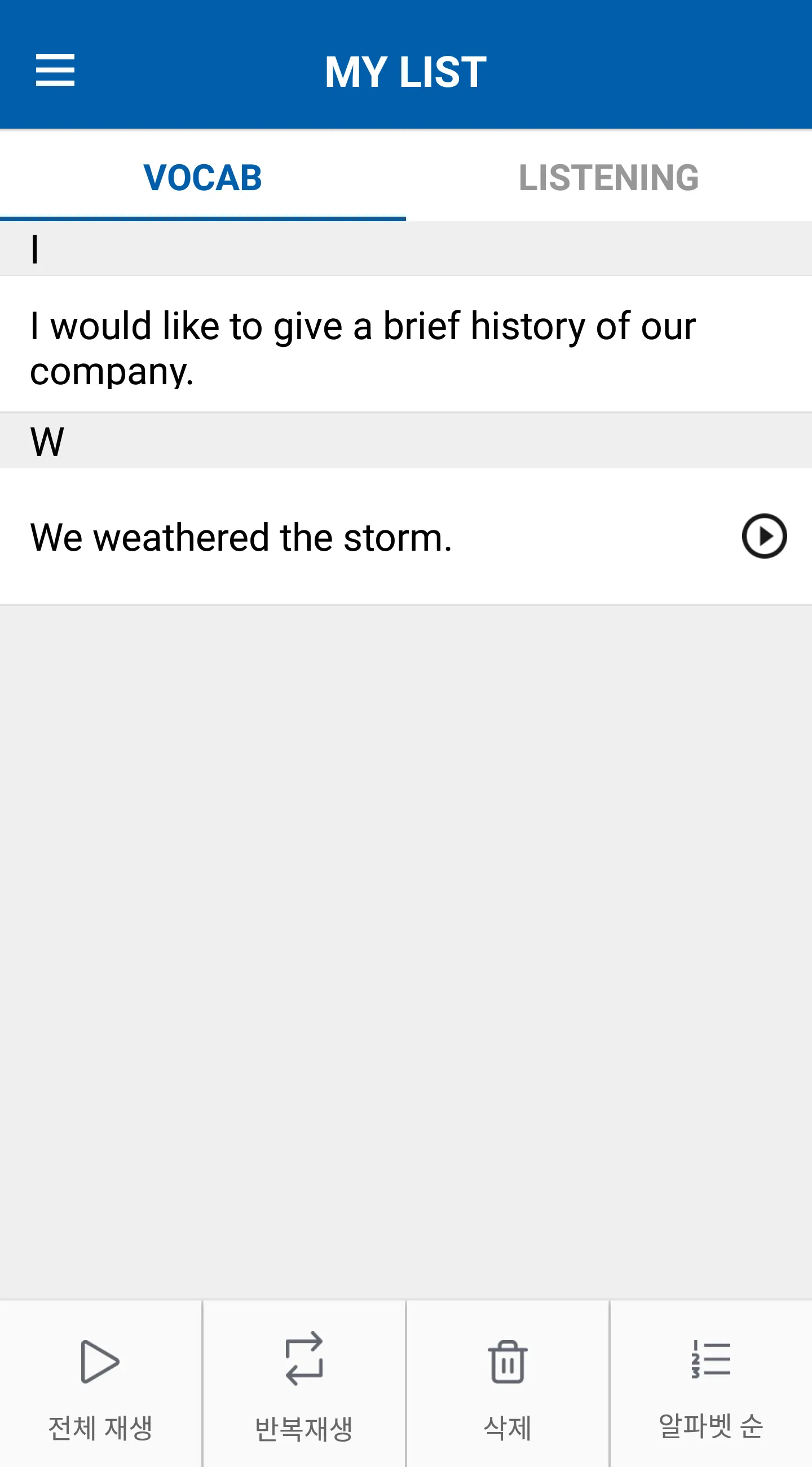Open the hamburger drawer menu
This screenshot has height=1467, width=812.
[x=55, y=70]
